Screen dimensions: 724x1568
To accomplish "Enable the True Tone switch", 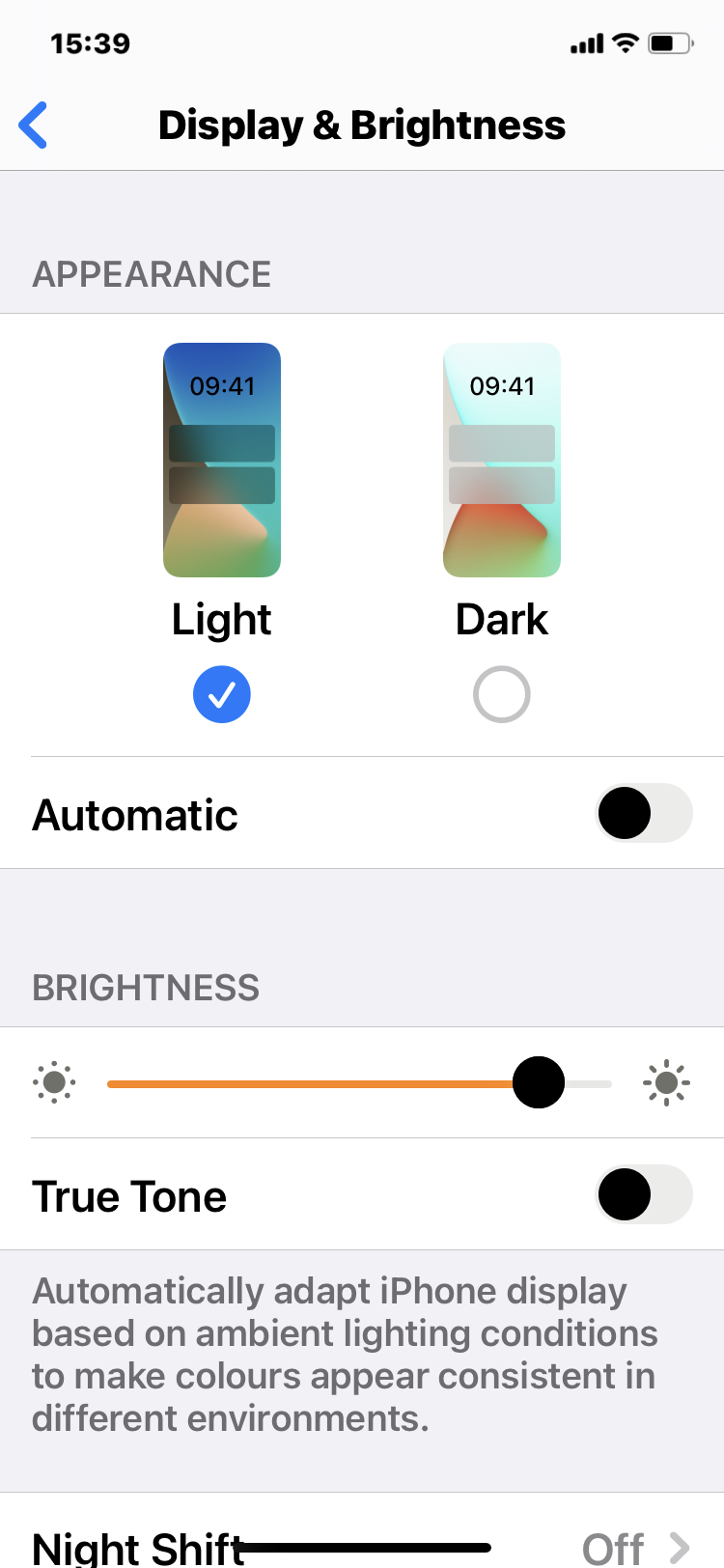I will pos(644,1194).
